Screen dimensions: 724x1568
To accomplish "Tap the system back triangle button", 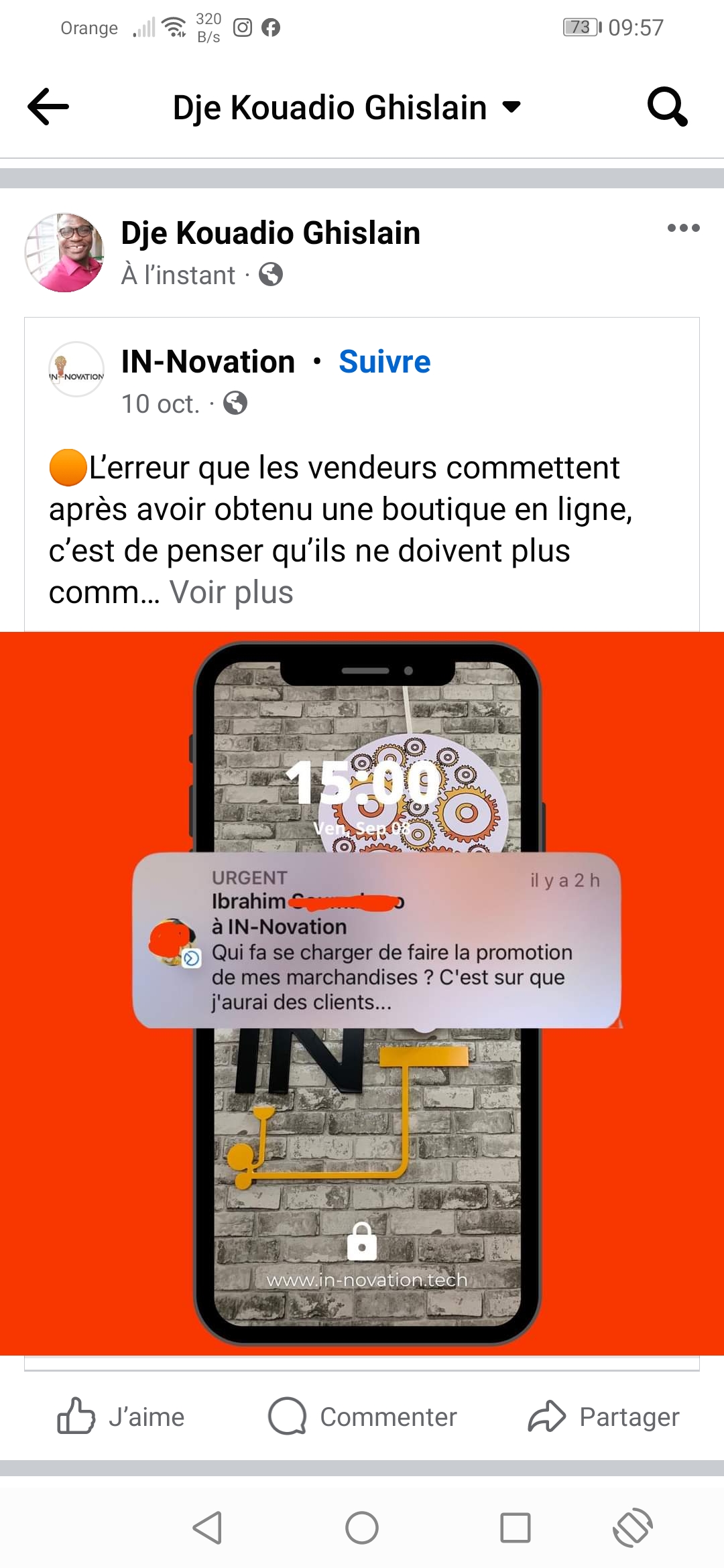I will (208, 1528).
